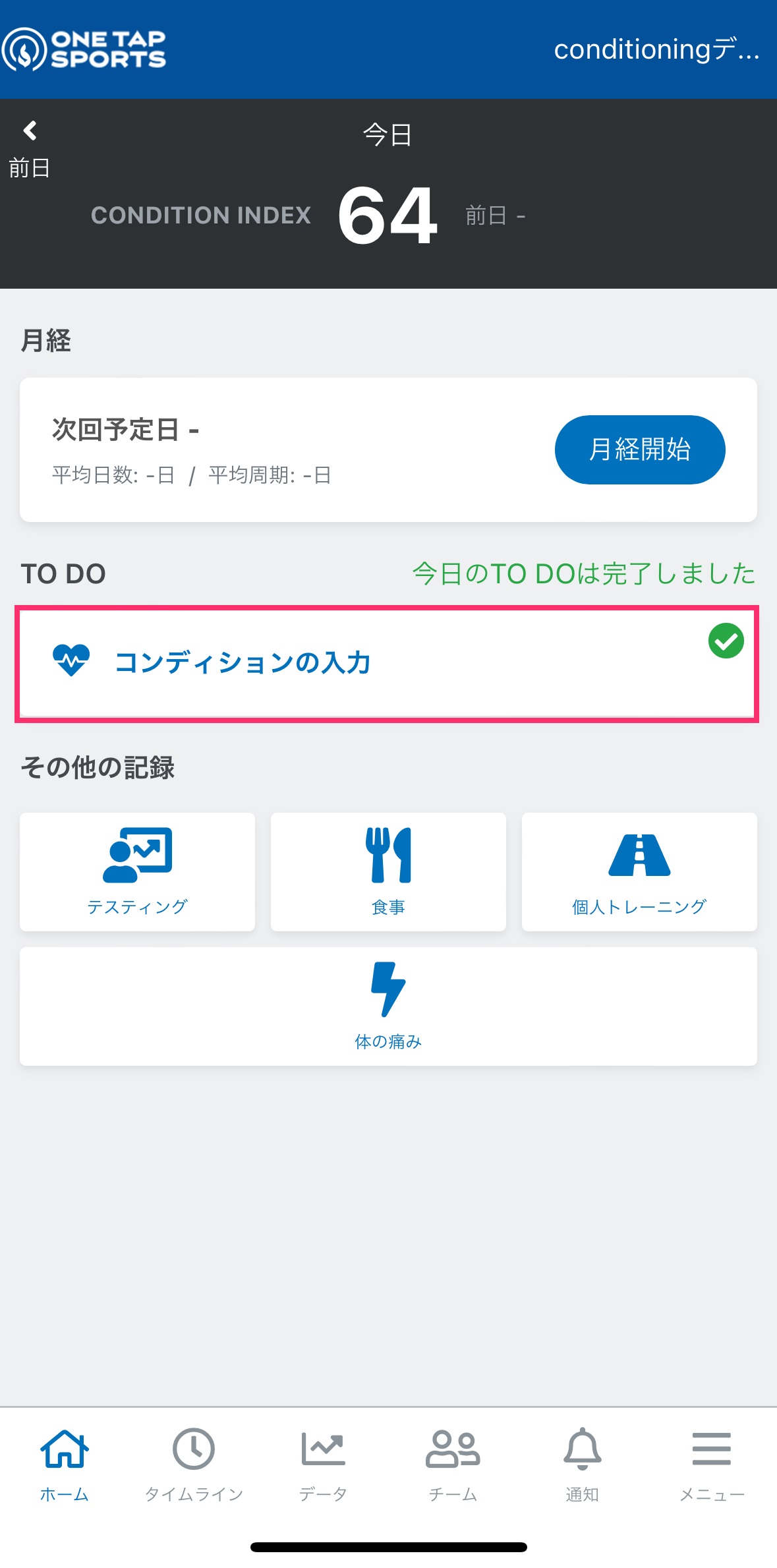The width and height of the screenshot is (777, 1568).
Task: Open the テスティング record card
Action: pos(137,871)
